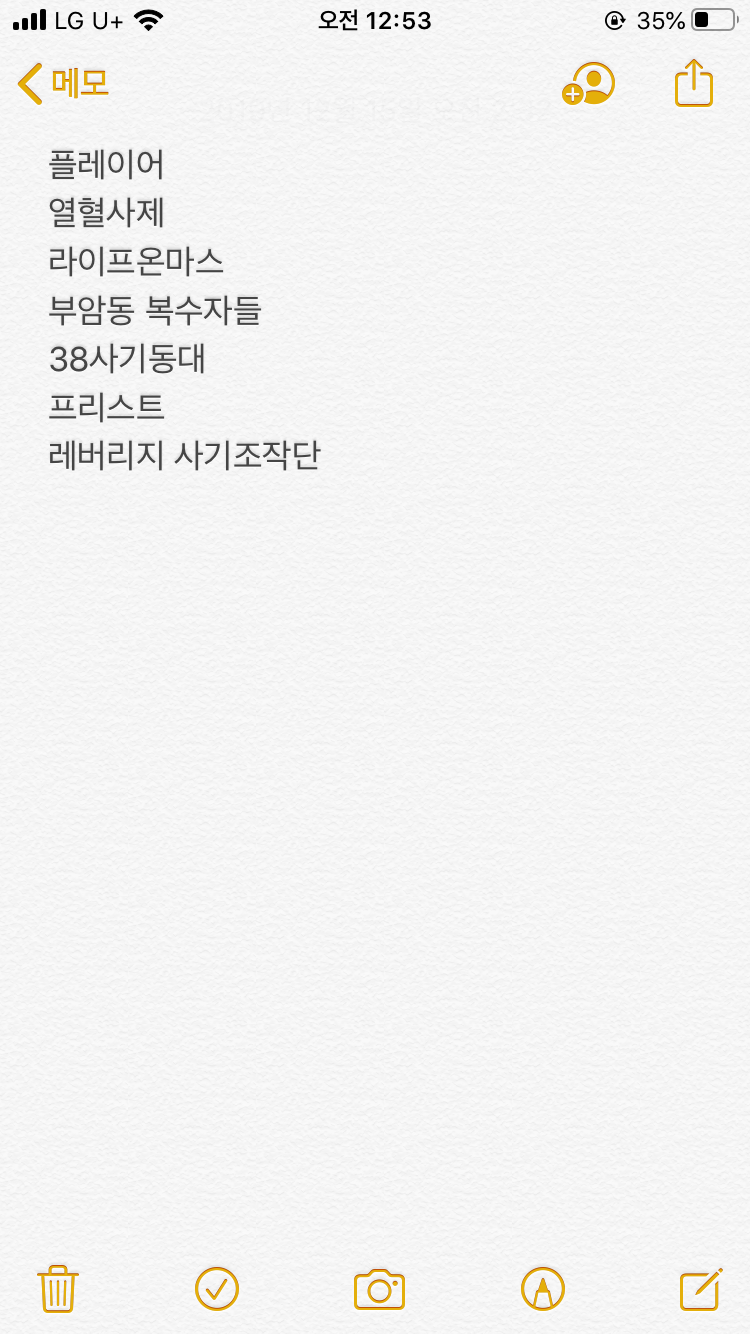The width and height of the screenshot is (750, 1334).
Task: Go back to the 메모 folder list
Action: click(x=62, y=84)
